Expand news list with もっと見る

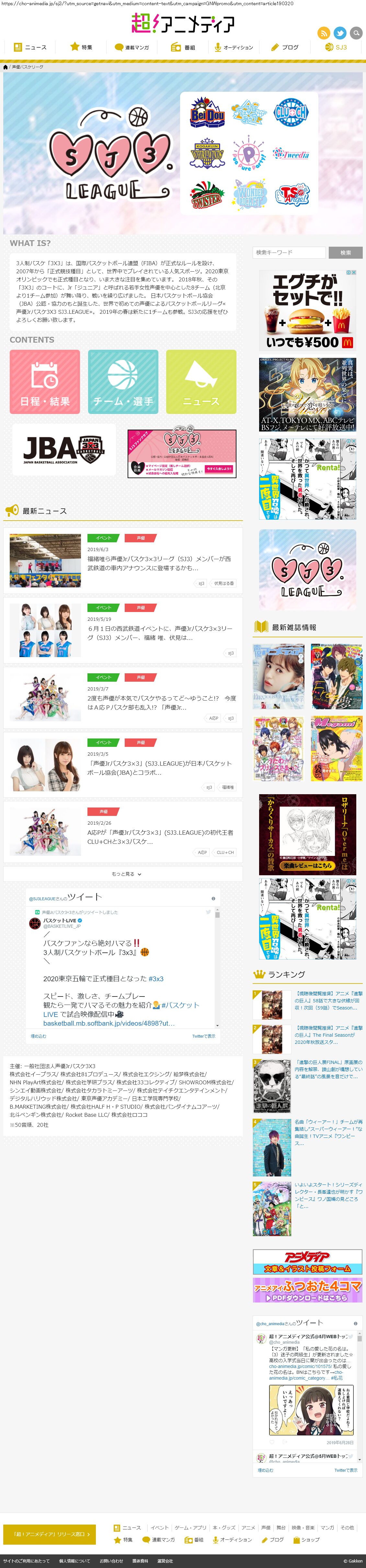(x=123, y=874)
